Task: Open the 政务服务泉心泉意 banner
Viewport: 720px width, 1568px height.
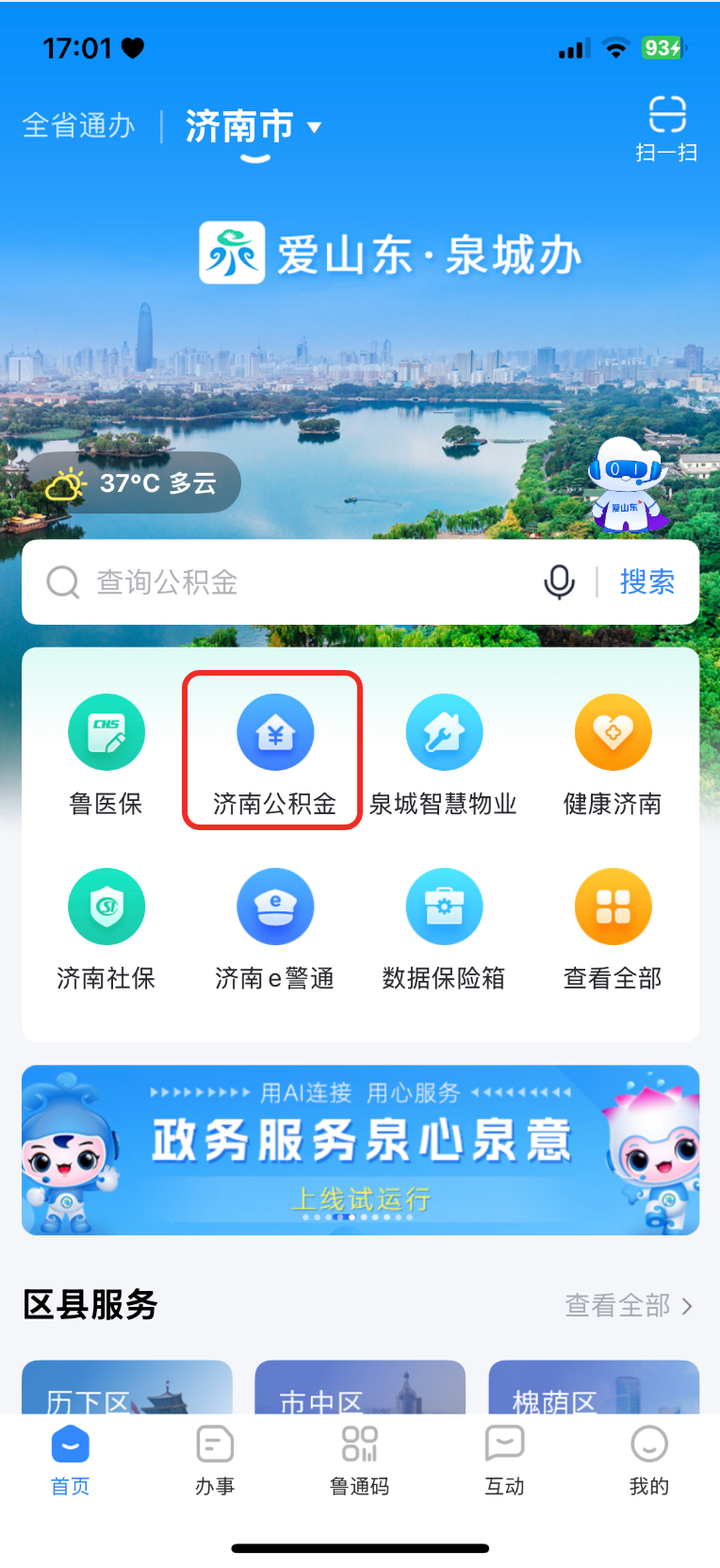Action: pos(360,1150)
